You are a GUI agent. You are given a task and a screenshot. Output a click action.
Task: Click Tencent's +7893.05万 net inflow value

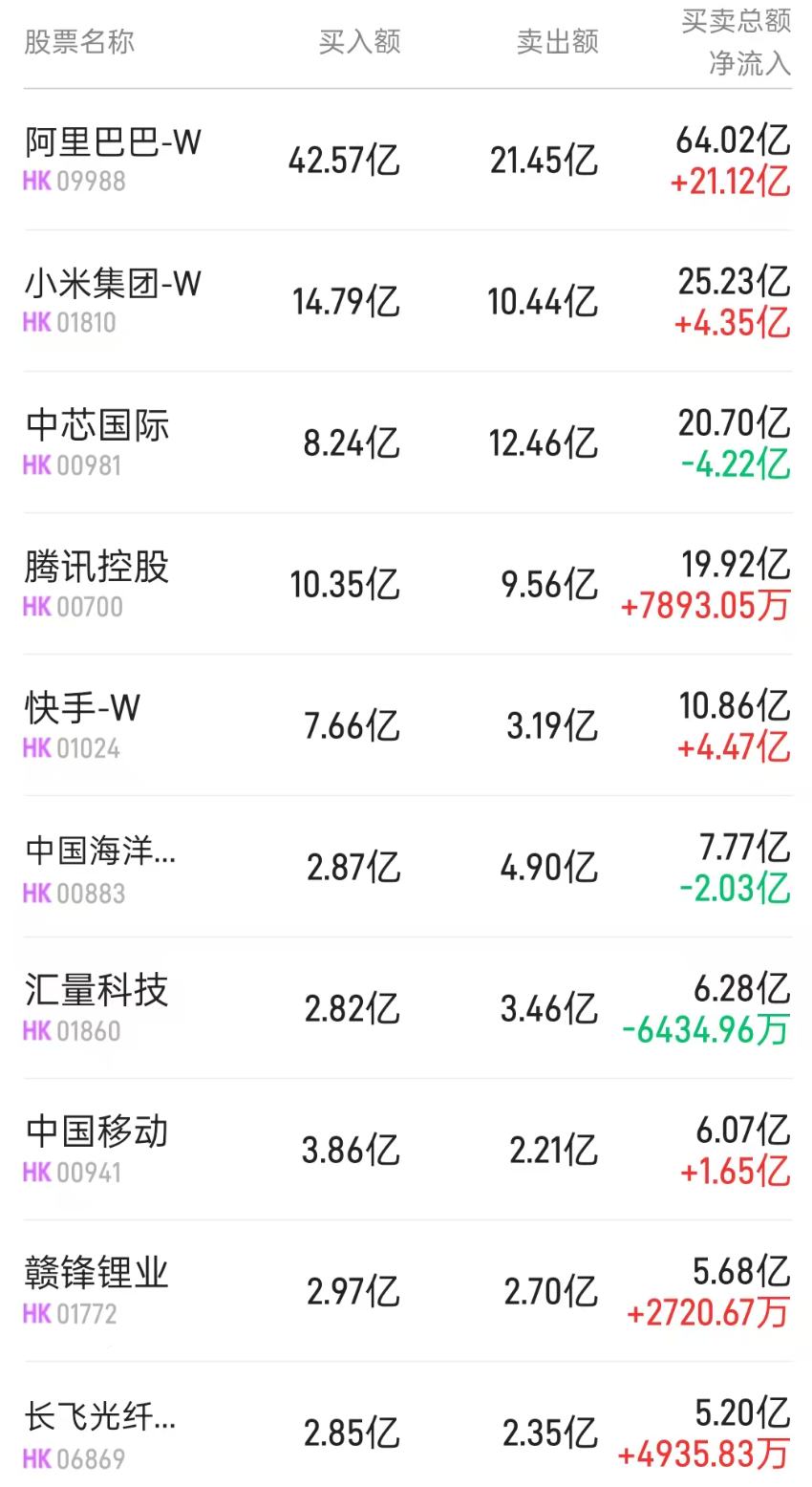[704, 606]
